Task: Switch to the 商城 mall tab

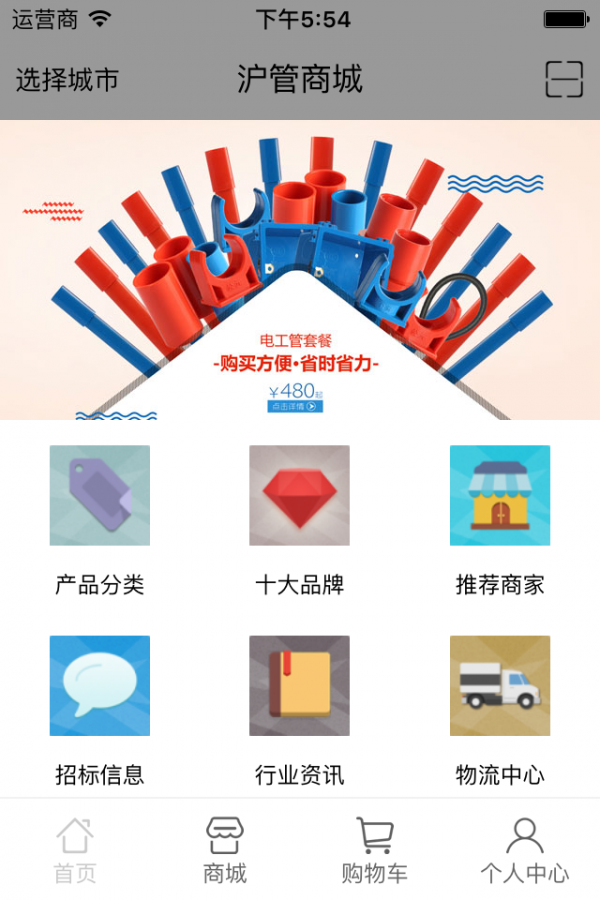Action: click(x=225, y=850)
